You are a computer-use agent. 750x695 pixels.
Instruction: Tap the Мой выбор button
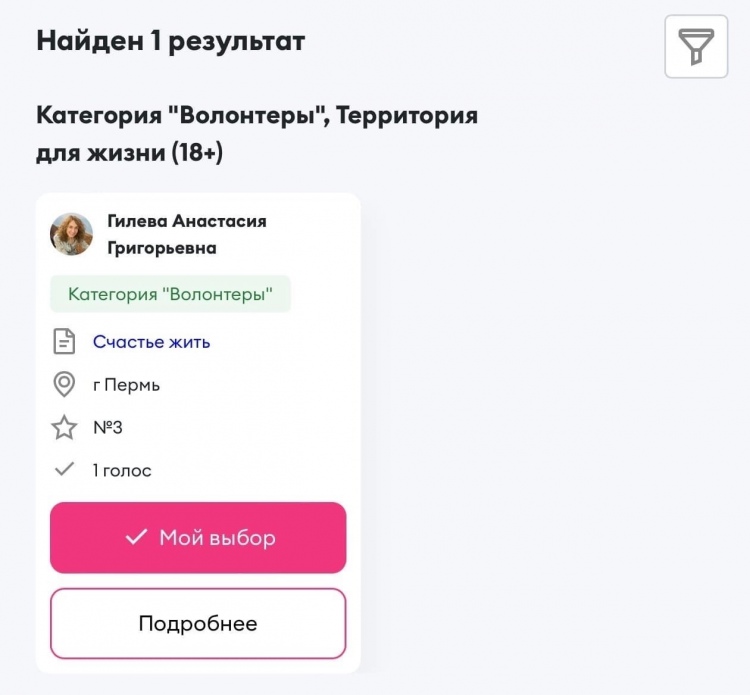[x=198, y=538]
